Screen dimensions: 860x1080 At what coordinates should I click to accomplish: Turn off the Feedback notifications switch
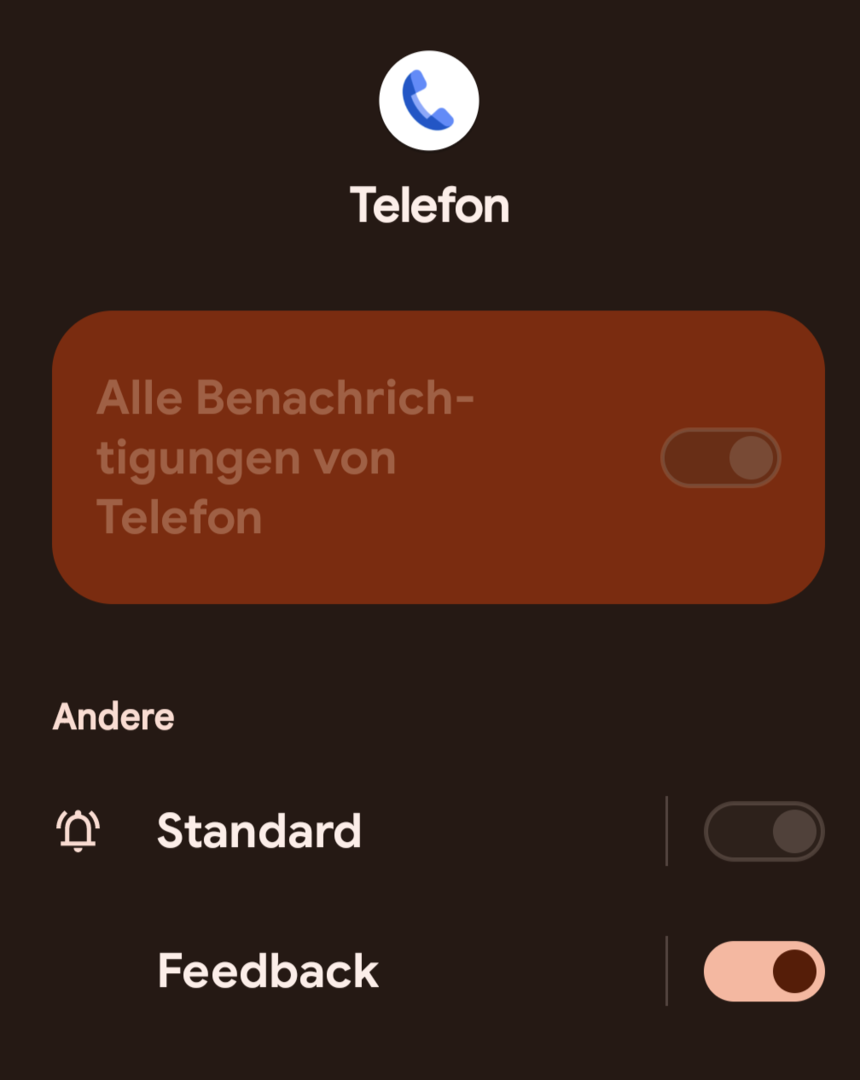[764, 971]
